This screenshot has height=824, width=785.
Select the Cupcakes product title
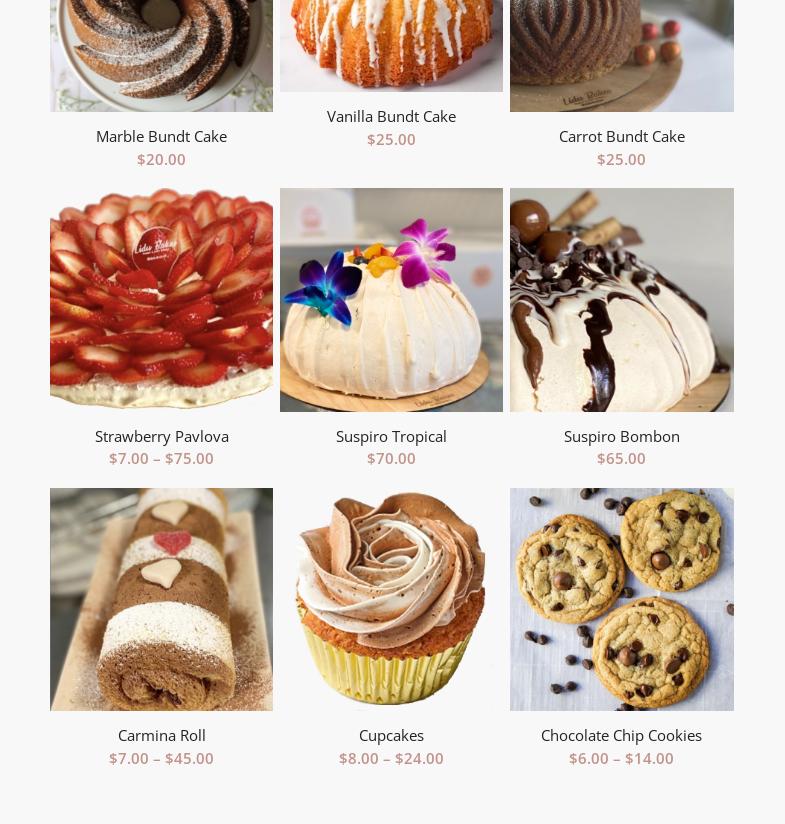(x=391, y=735)
